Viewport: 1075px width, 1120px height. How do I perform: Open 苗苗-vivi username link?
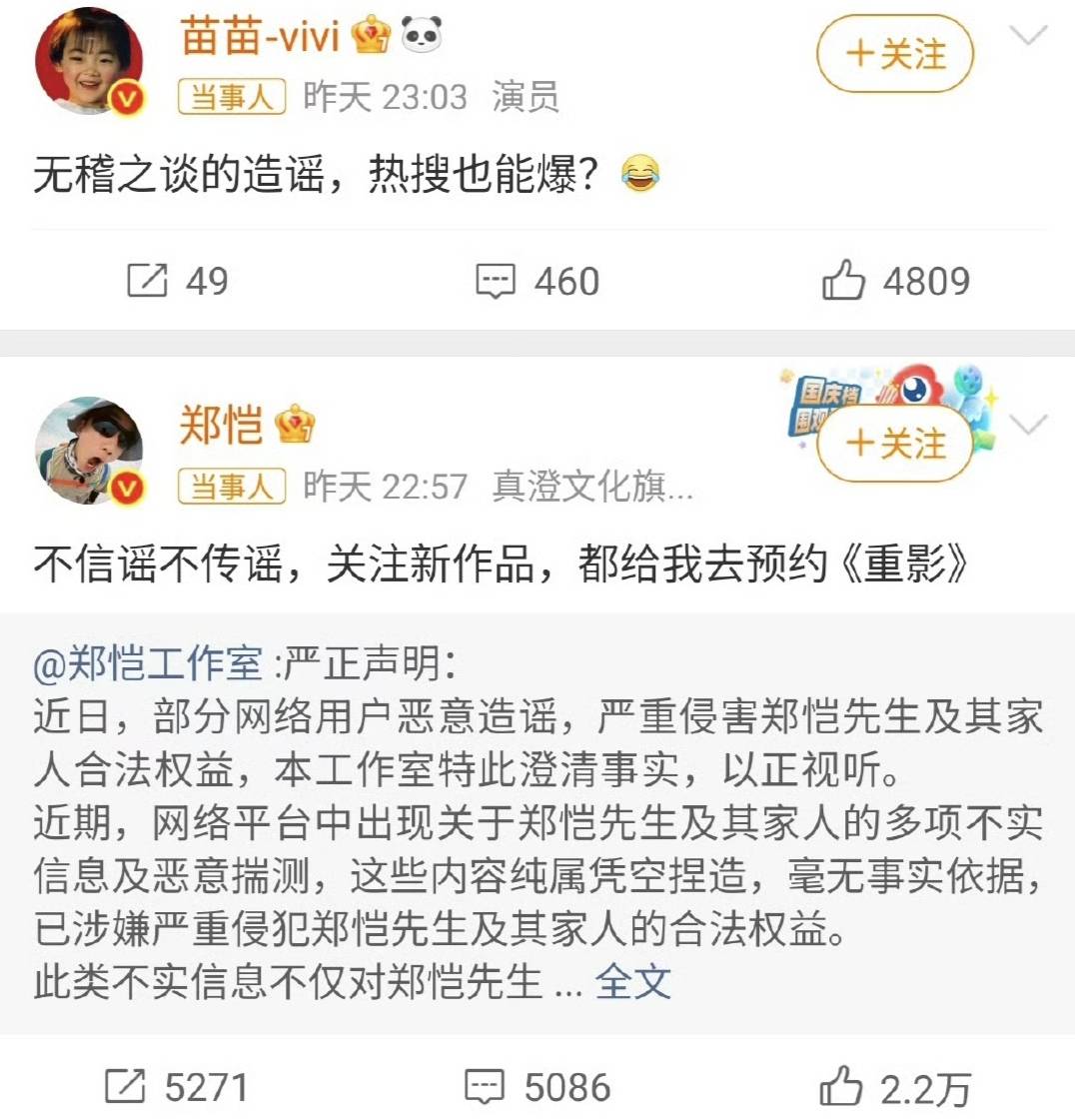pos(260,37)
